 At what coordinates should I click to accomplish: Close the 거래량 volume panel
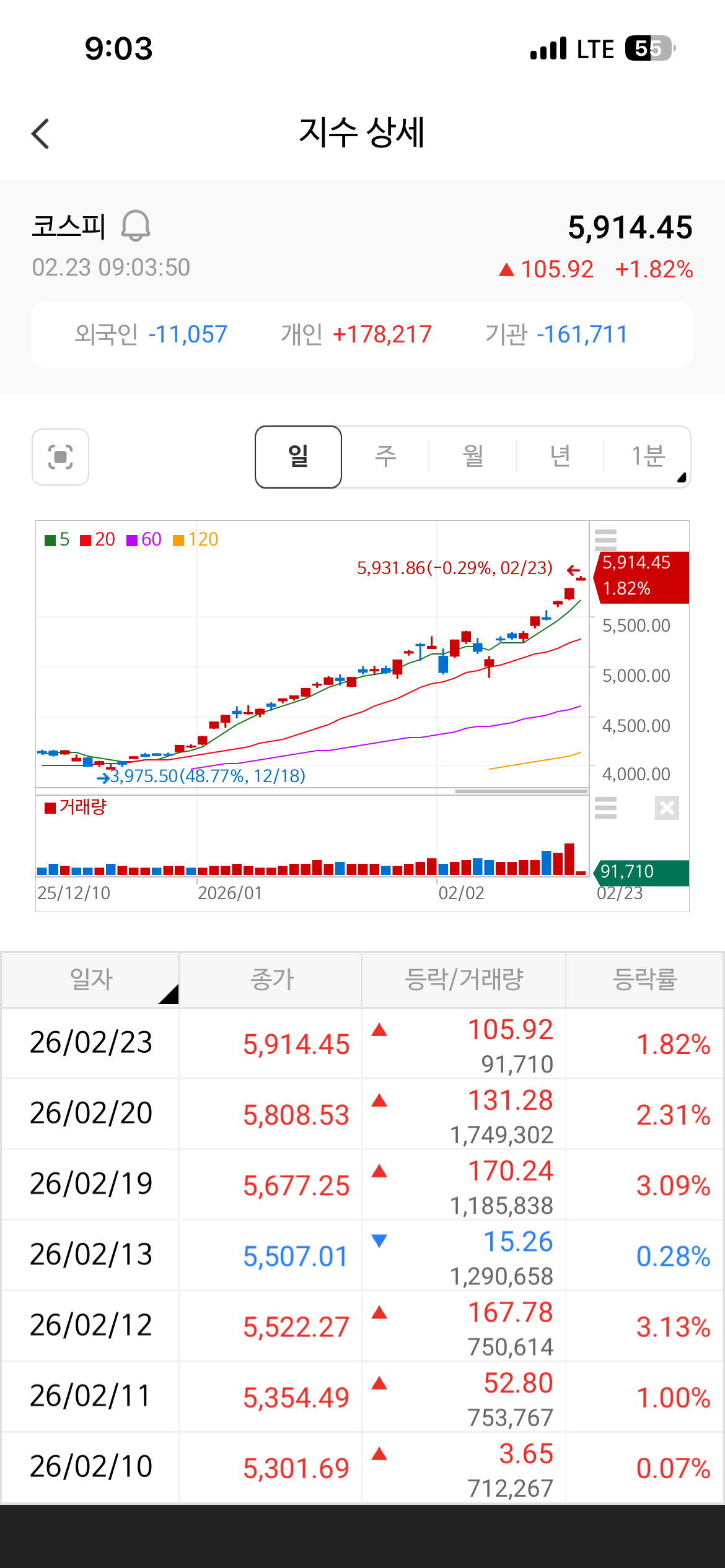tap(667, 808)
